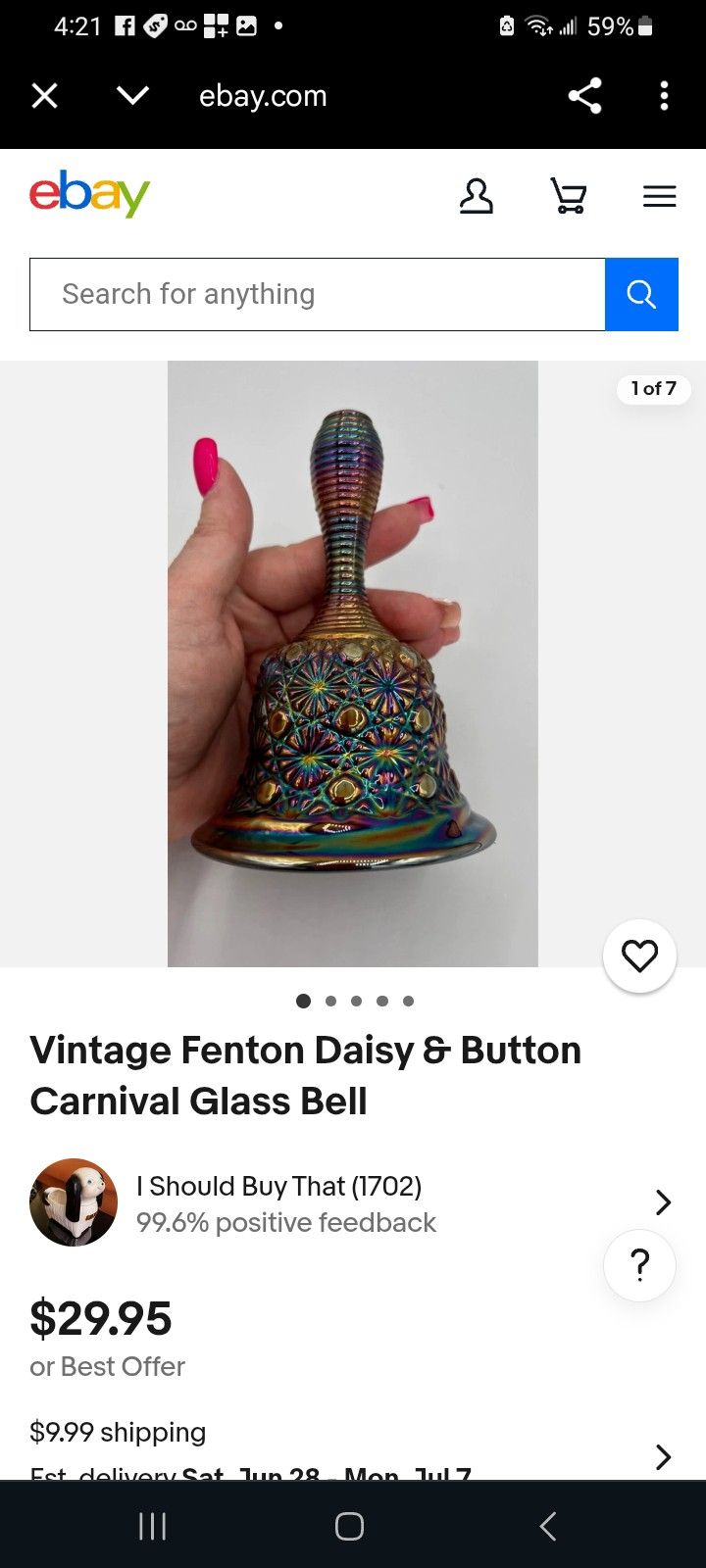The height and width of the screenshot is (1568, 706).
Task: Open the eBay hamburger menu
Action: pyautogui.click(x=659, y=196)
